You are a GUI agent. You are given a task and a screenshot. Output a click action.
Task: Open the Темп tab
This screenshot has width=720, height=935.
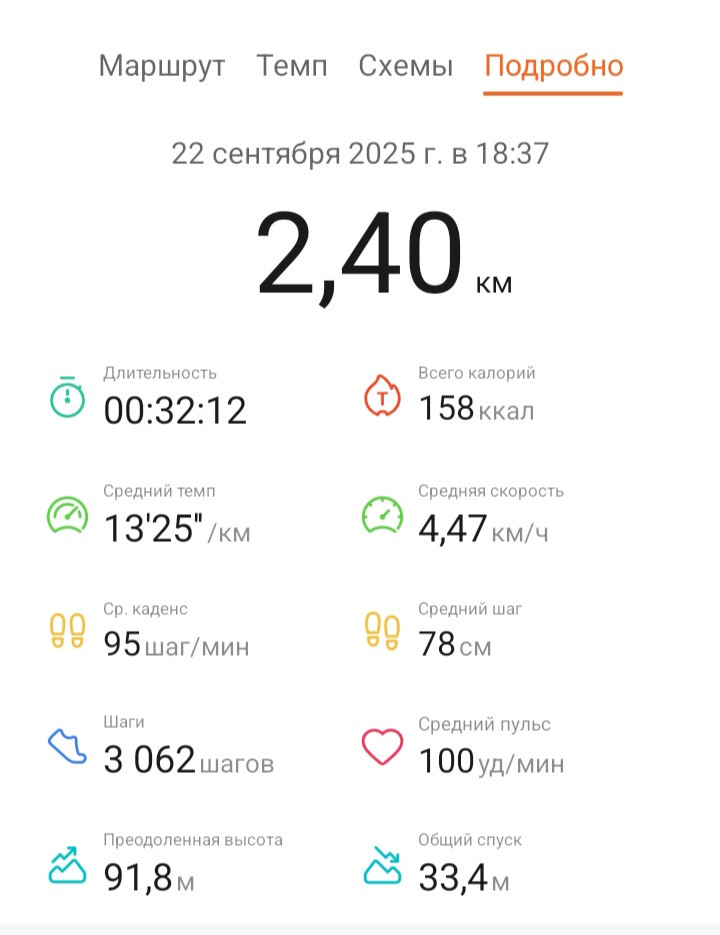[292, 65]
